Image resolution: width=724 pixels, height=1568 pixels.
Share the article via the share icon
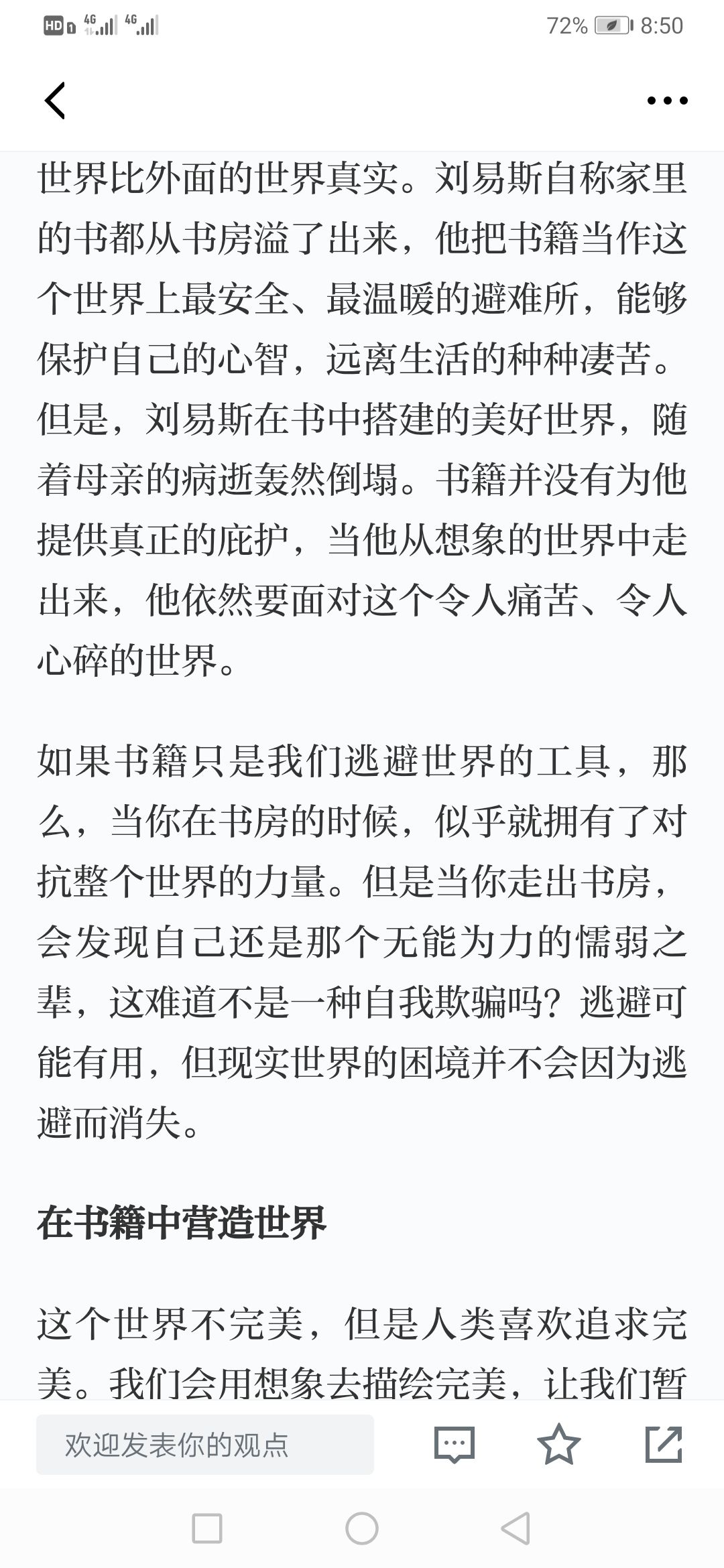(x=663, y=1444)
